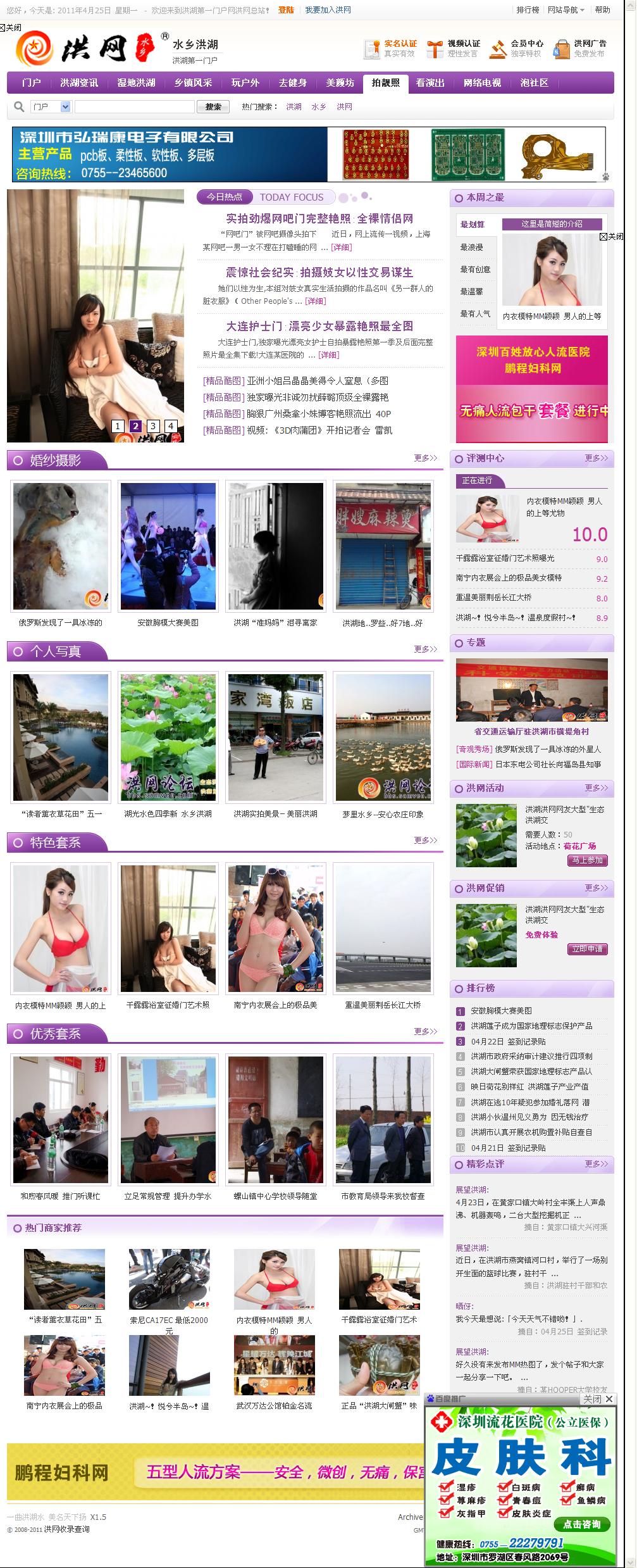This screenshot has height=1568, width=637.
Task: Switch to the 湿地洪湖 tab
Action: point(136,83)
